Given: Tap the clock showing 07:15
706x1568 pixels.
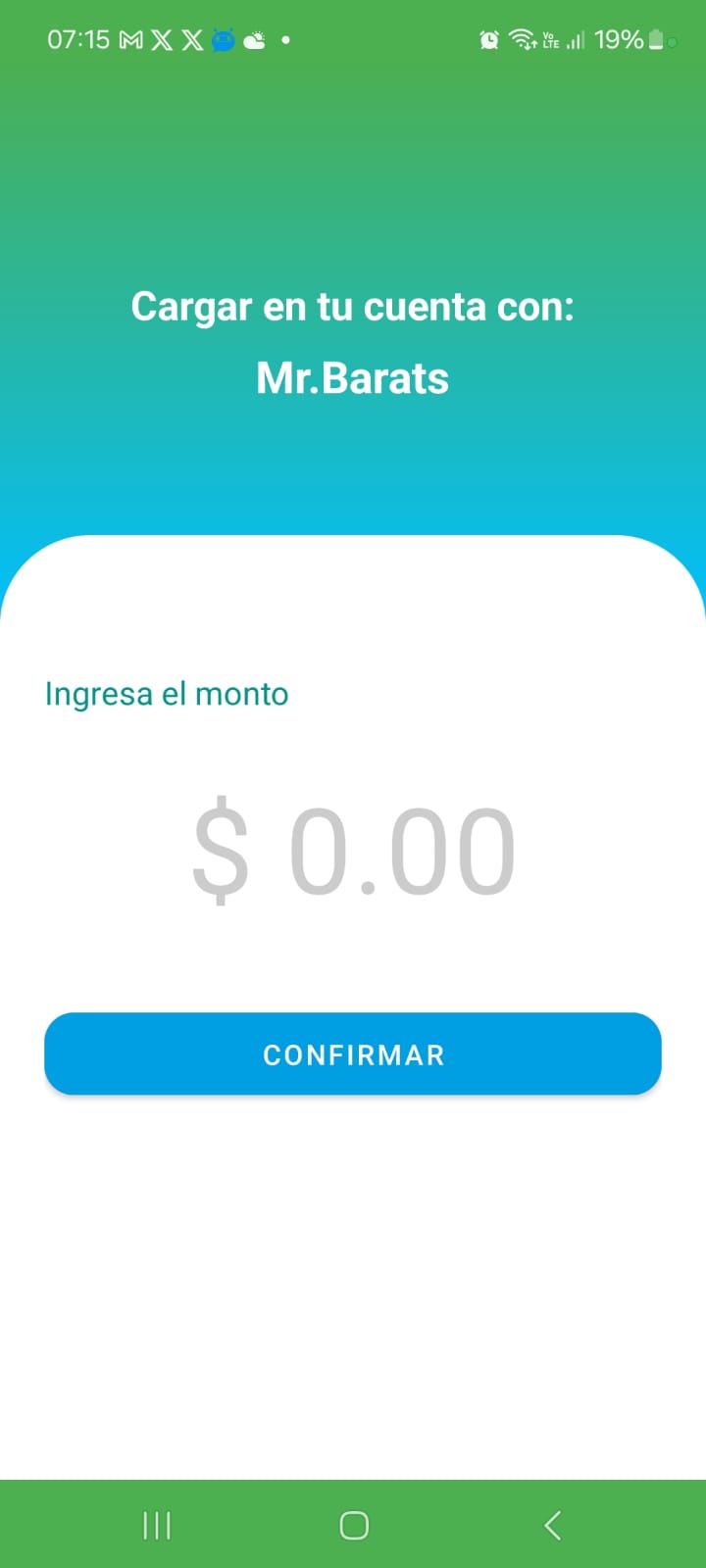Looking at the screenshot, I should pyautogui.click(x=76, y=39).
